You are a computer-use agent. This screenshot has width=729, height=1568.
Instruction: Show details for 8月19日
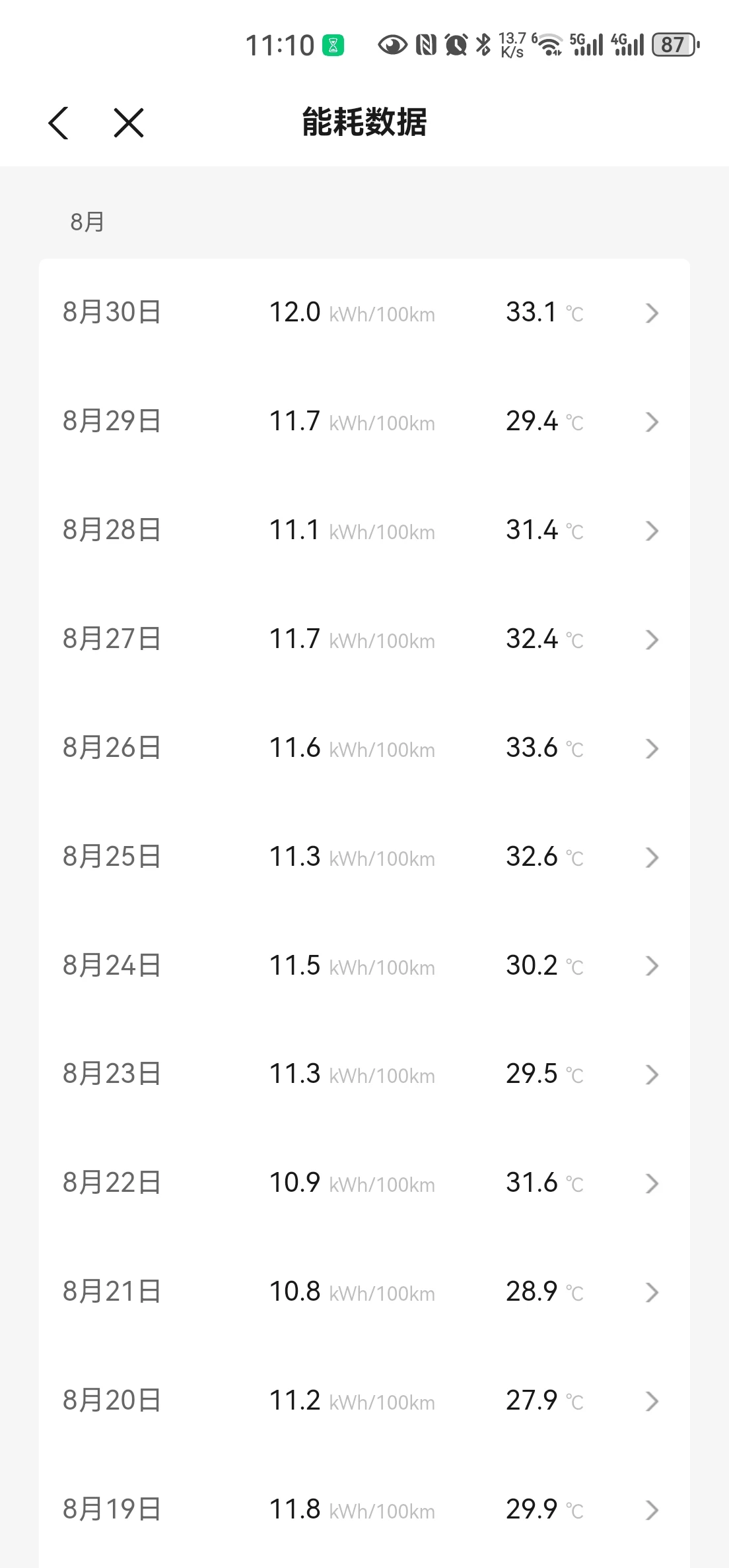tap(364, 1510)
